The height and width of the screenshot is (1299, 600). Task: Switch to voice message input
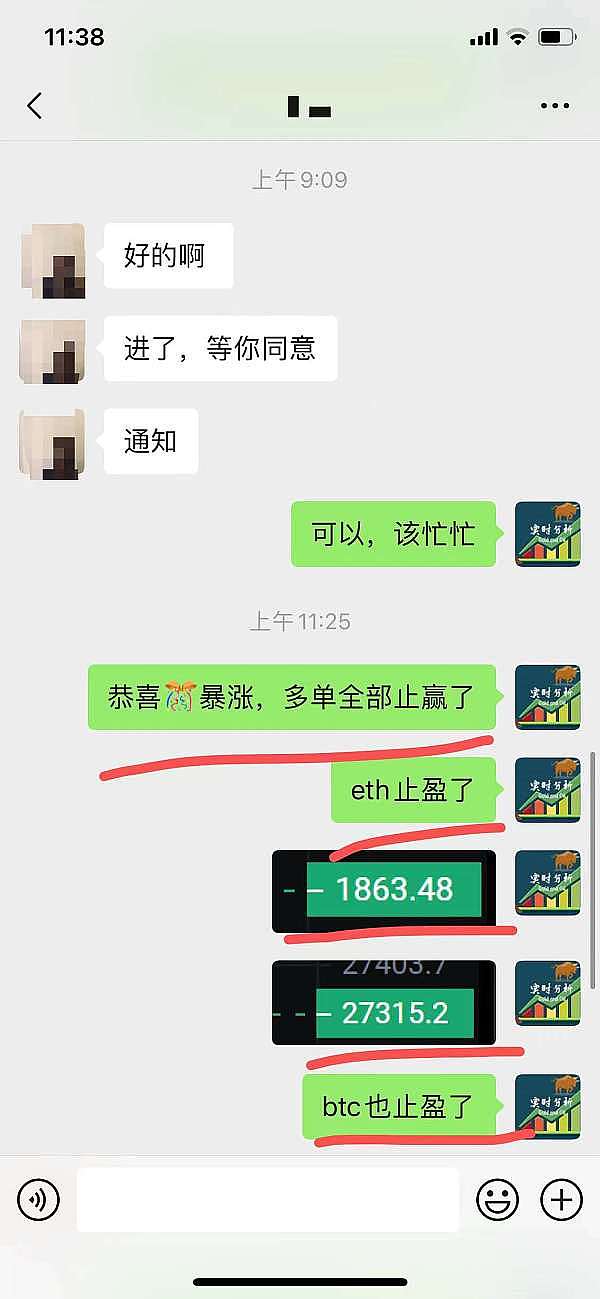39,1198
